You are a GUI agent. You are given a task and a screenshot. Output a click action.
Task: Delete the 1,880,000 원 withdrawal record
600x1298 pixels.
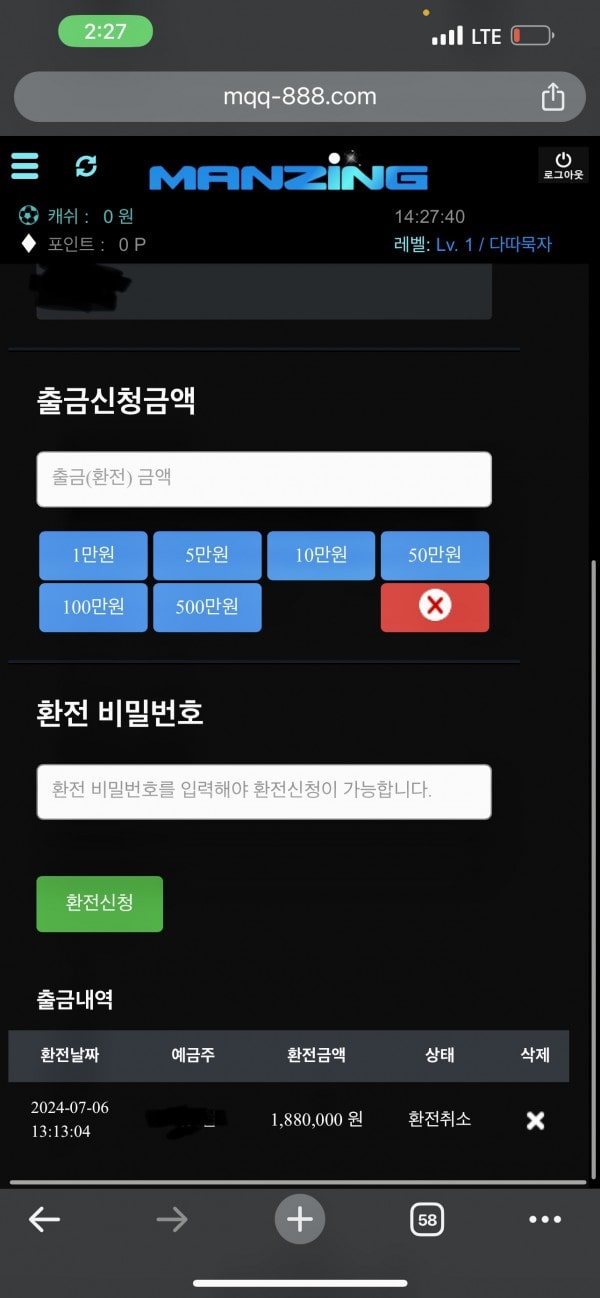coord(535,1121)
